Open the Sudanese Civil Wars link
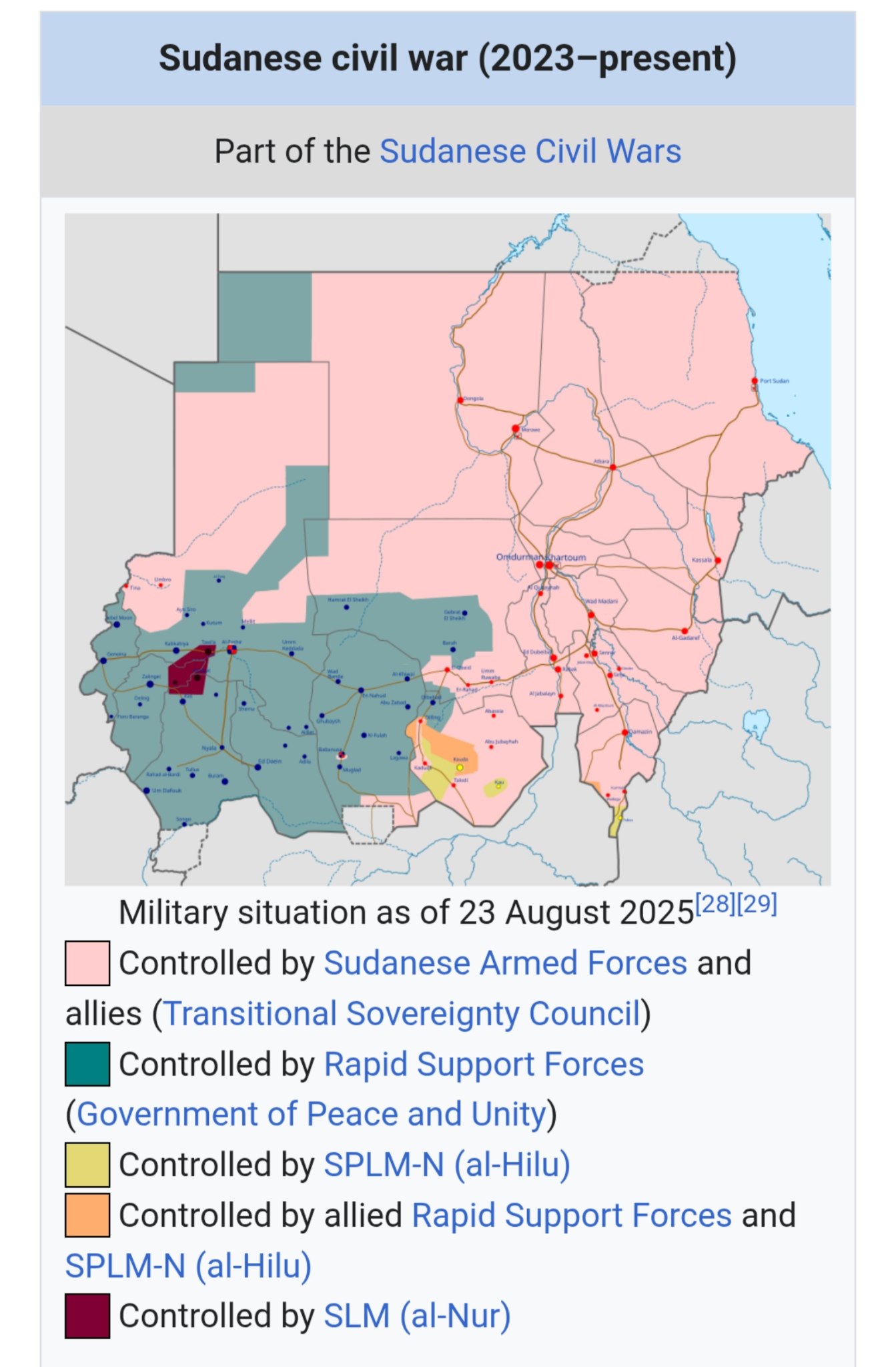The width and height of the screenshot is (896, 1367). click(x=530, y=152)
